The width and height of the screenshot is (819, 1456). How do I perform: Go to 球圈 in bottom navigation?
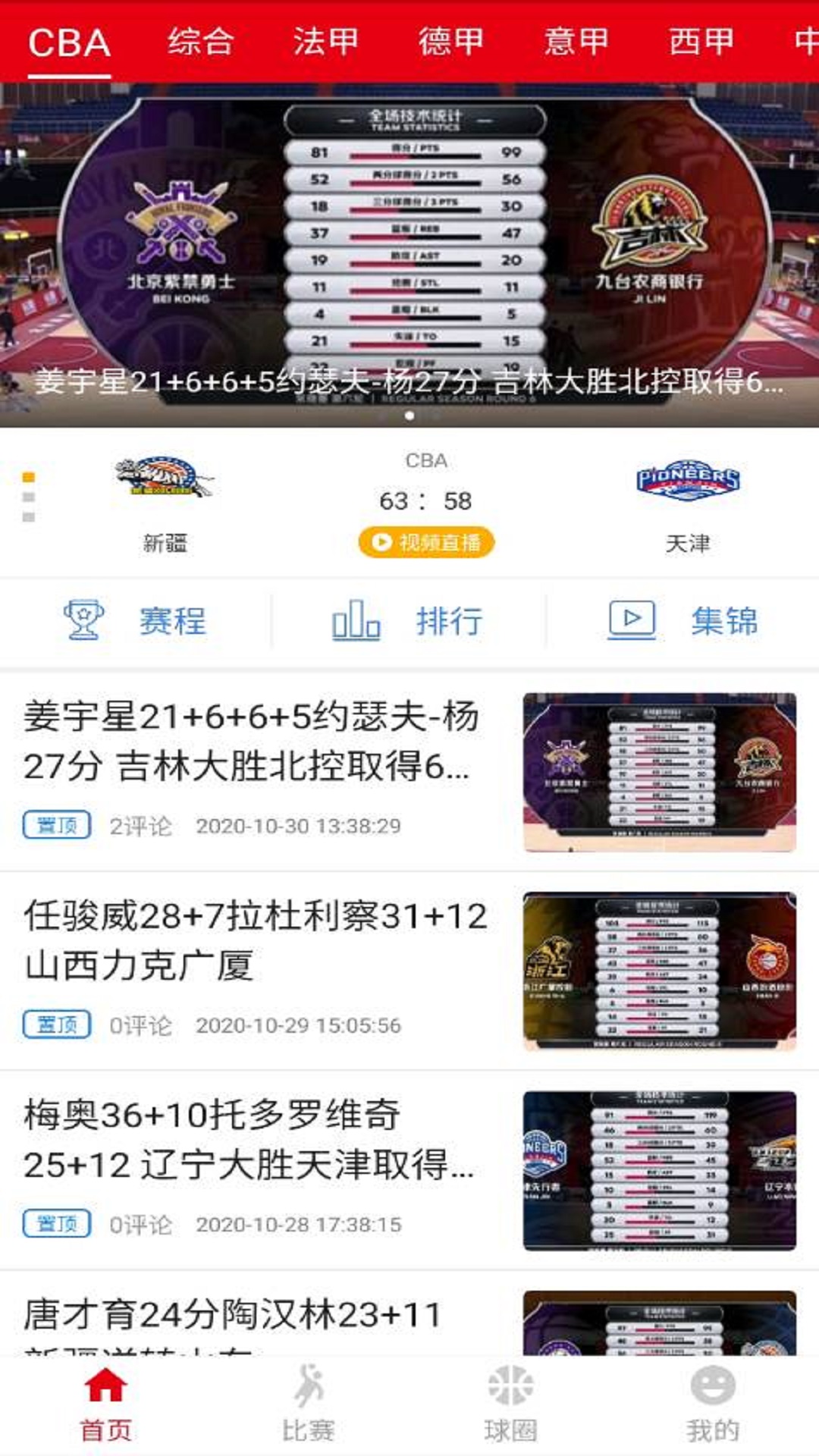pos(510,1404)
